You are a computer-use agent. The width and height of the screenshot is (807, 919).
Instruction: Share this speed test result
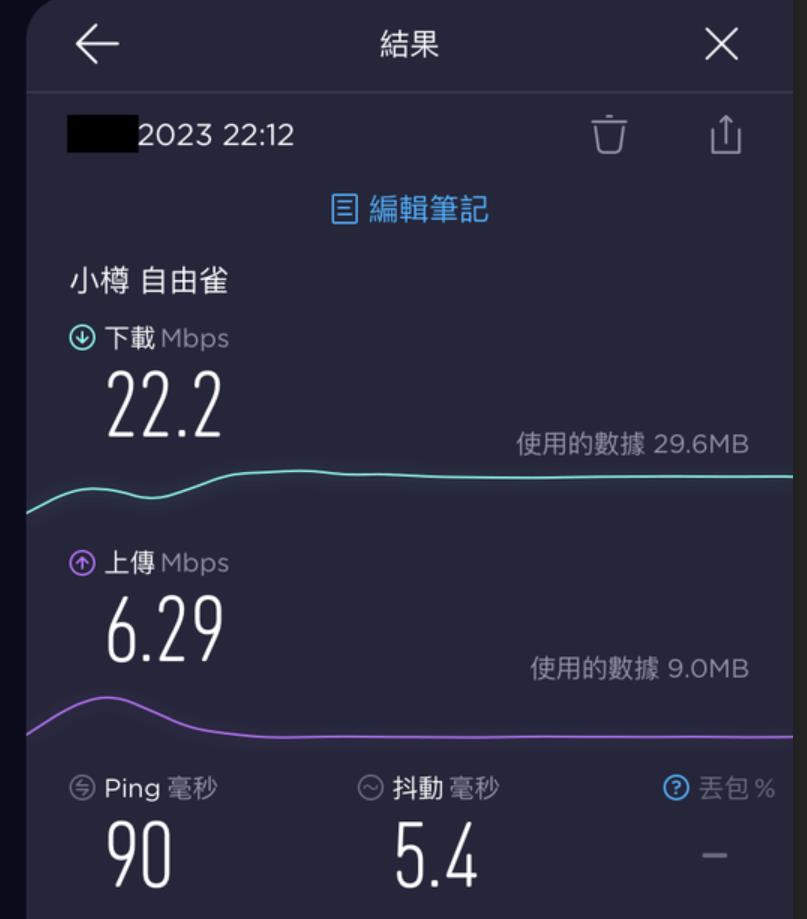pos(725,134)
